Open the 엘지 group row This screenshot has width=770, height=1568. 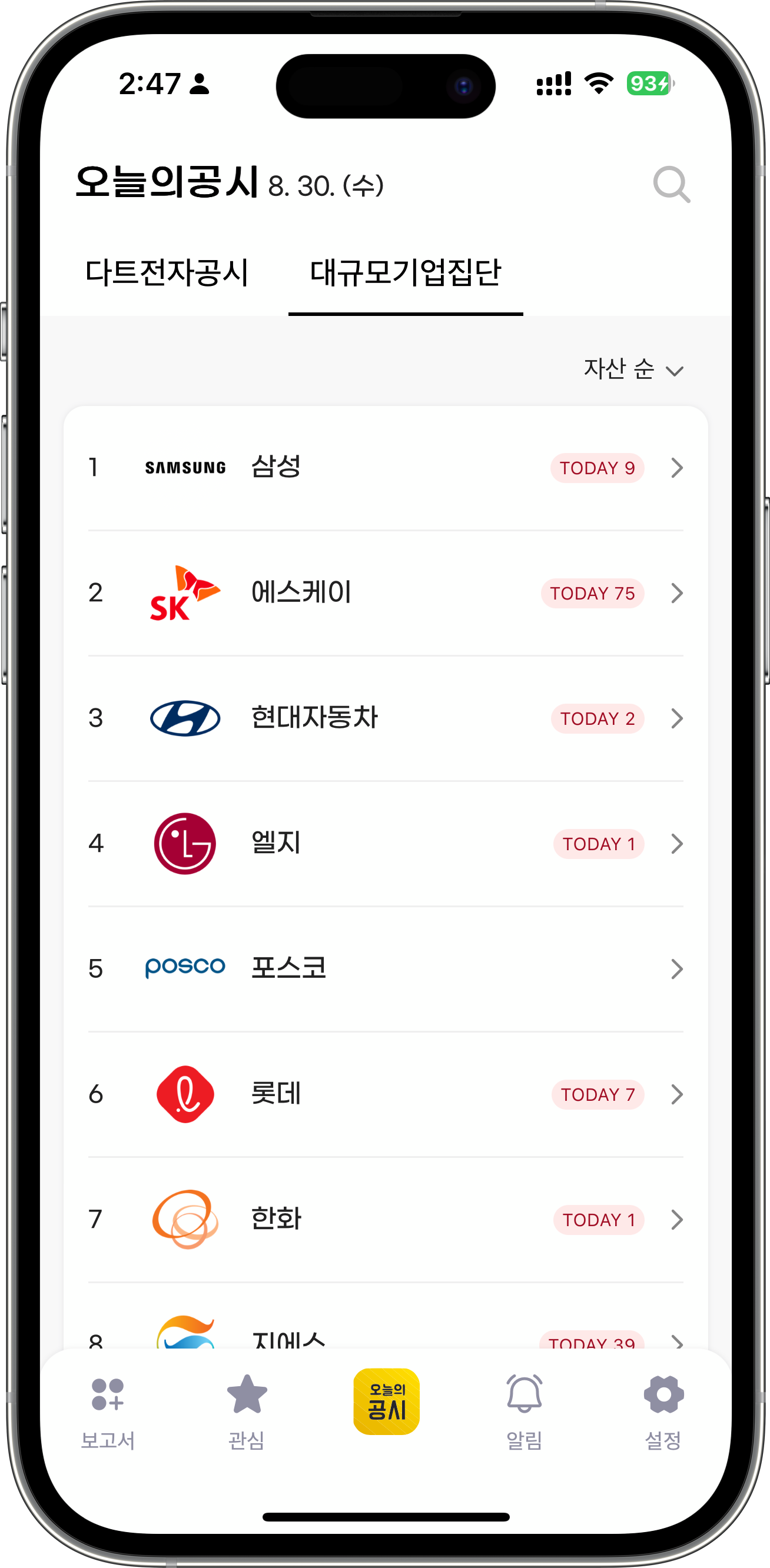click(385, 844)
